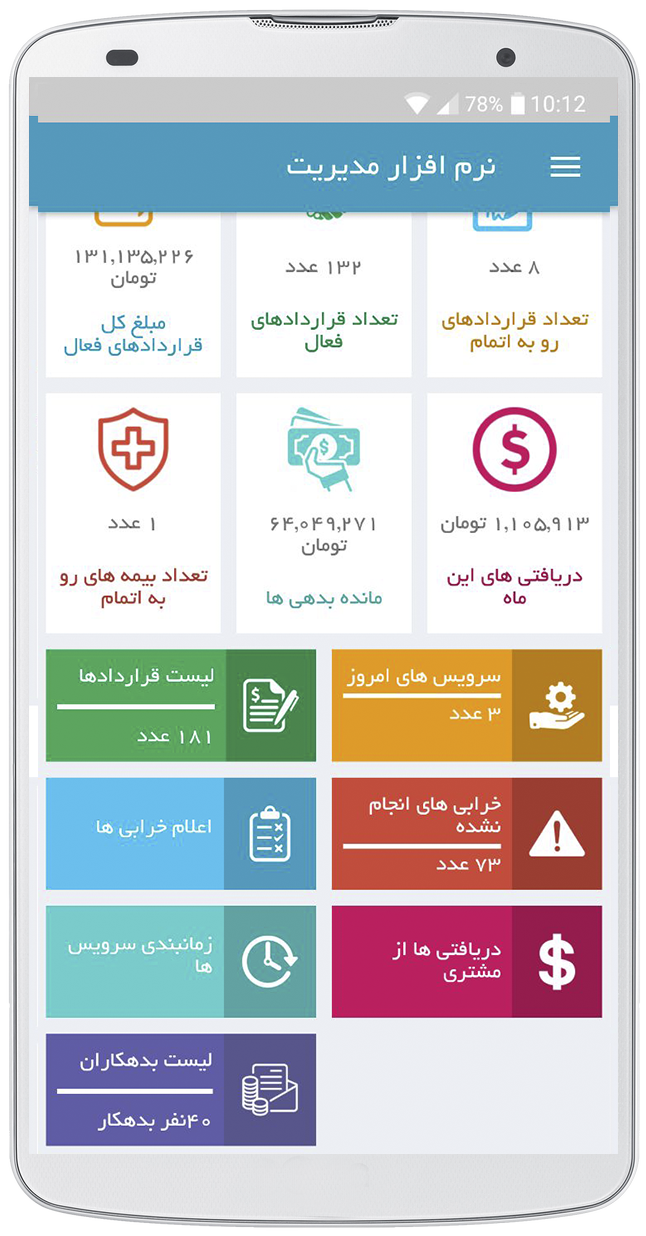Open the مانده بدهی ها card
This screenshot has height=1236, width=646.
pyautogui.click(x=324, y=513)
